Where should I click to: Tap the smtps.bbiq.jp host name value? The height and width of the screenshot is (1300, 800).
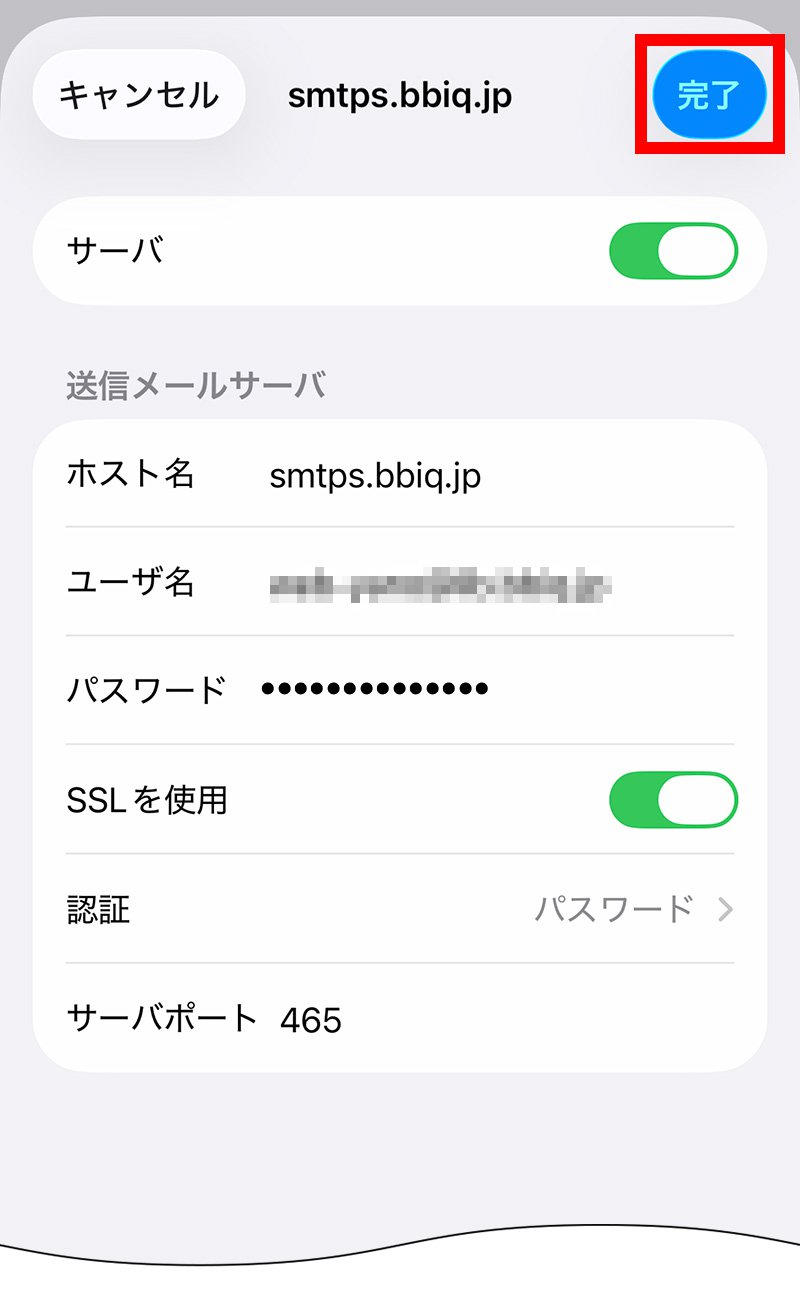(375, 476)
